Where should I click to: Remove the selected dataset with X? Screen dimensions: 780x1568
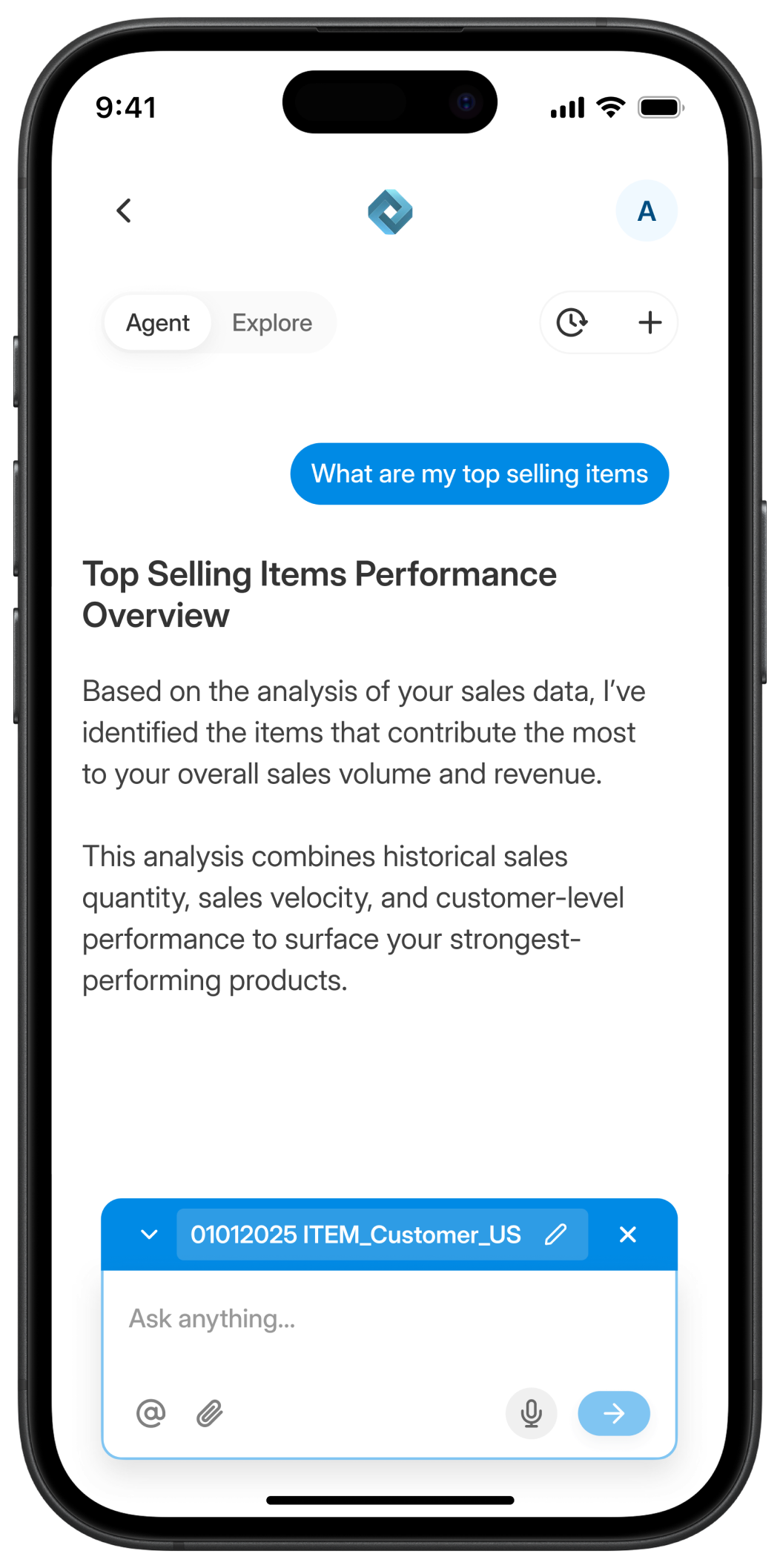(x=627, y=1235)
